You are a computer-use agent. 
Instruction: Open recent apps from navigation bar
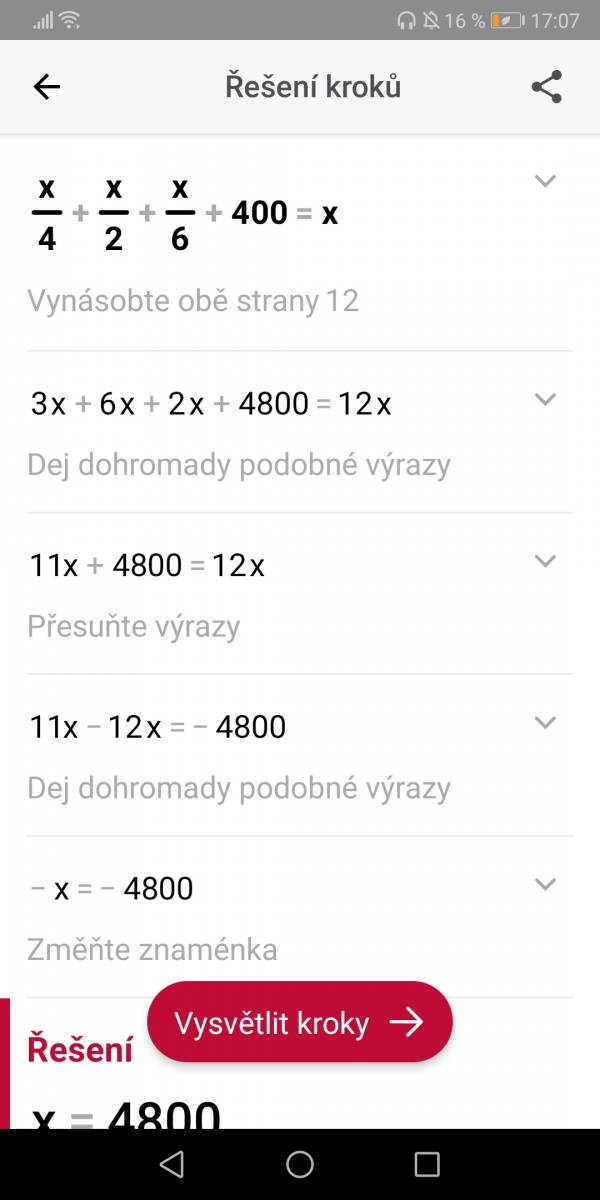point(427,1164)
